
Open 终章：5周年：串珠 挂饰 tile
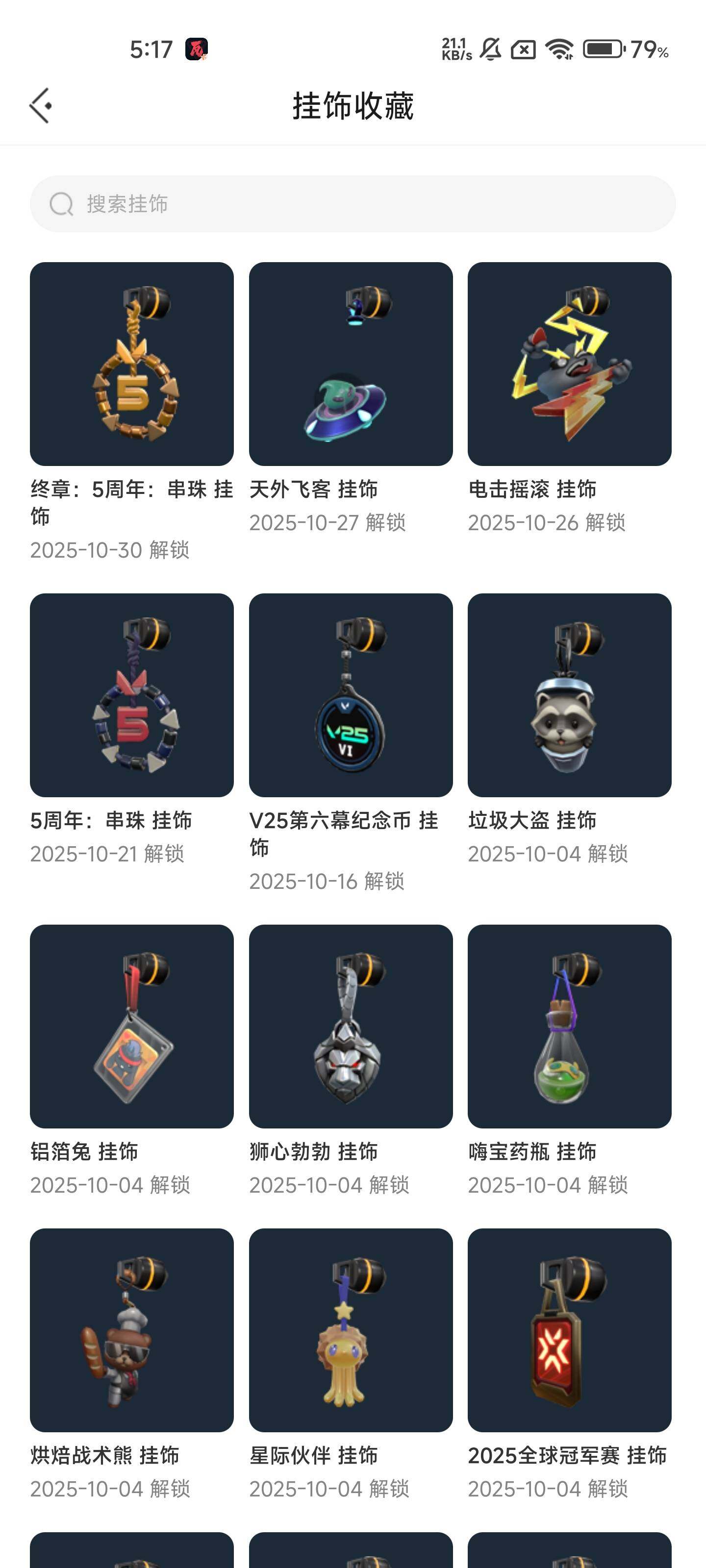point(131,364)
